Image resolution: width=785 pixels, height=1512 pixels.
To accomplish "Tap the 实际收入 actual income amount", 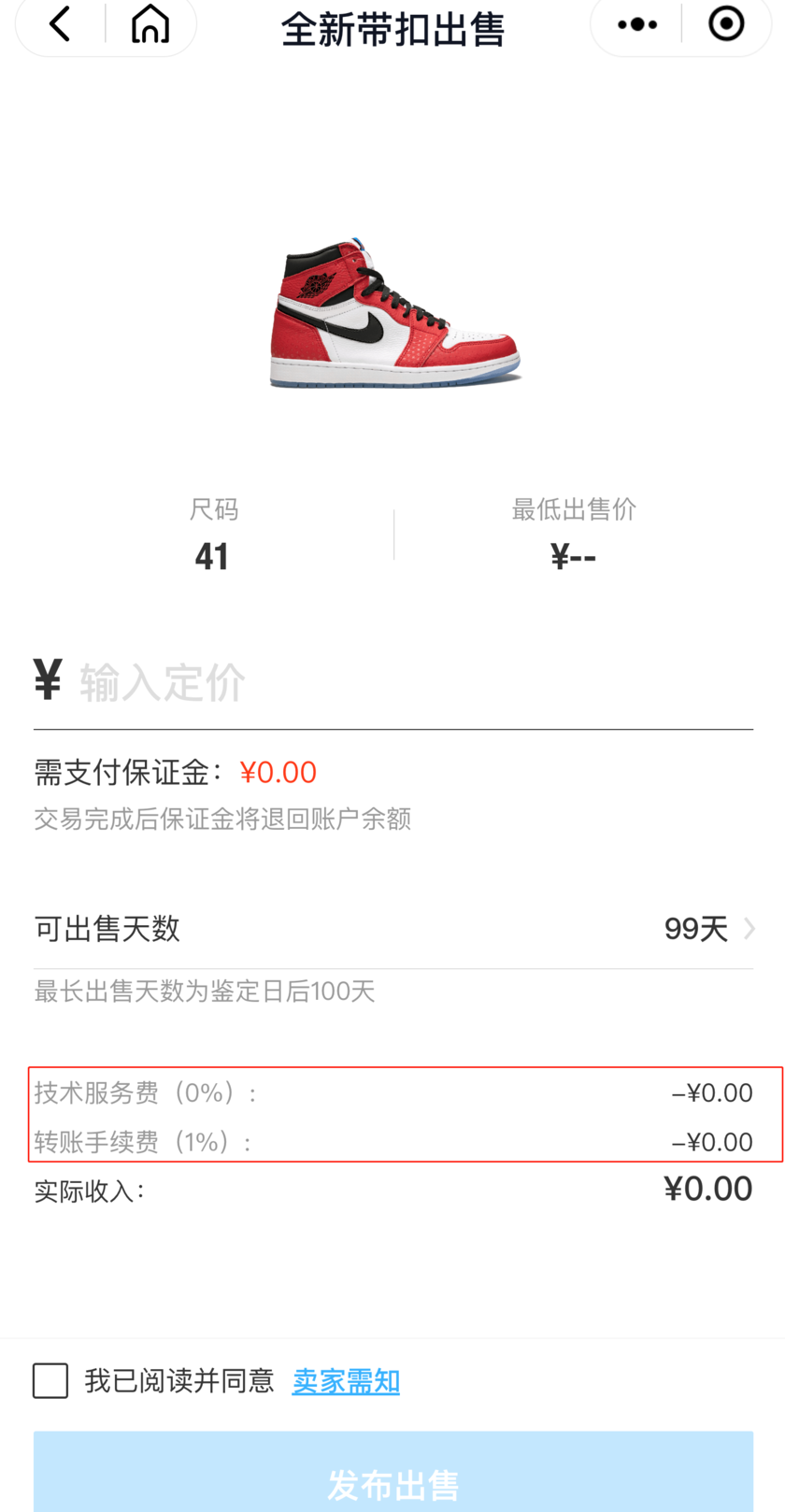I will point(708,1188).
